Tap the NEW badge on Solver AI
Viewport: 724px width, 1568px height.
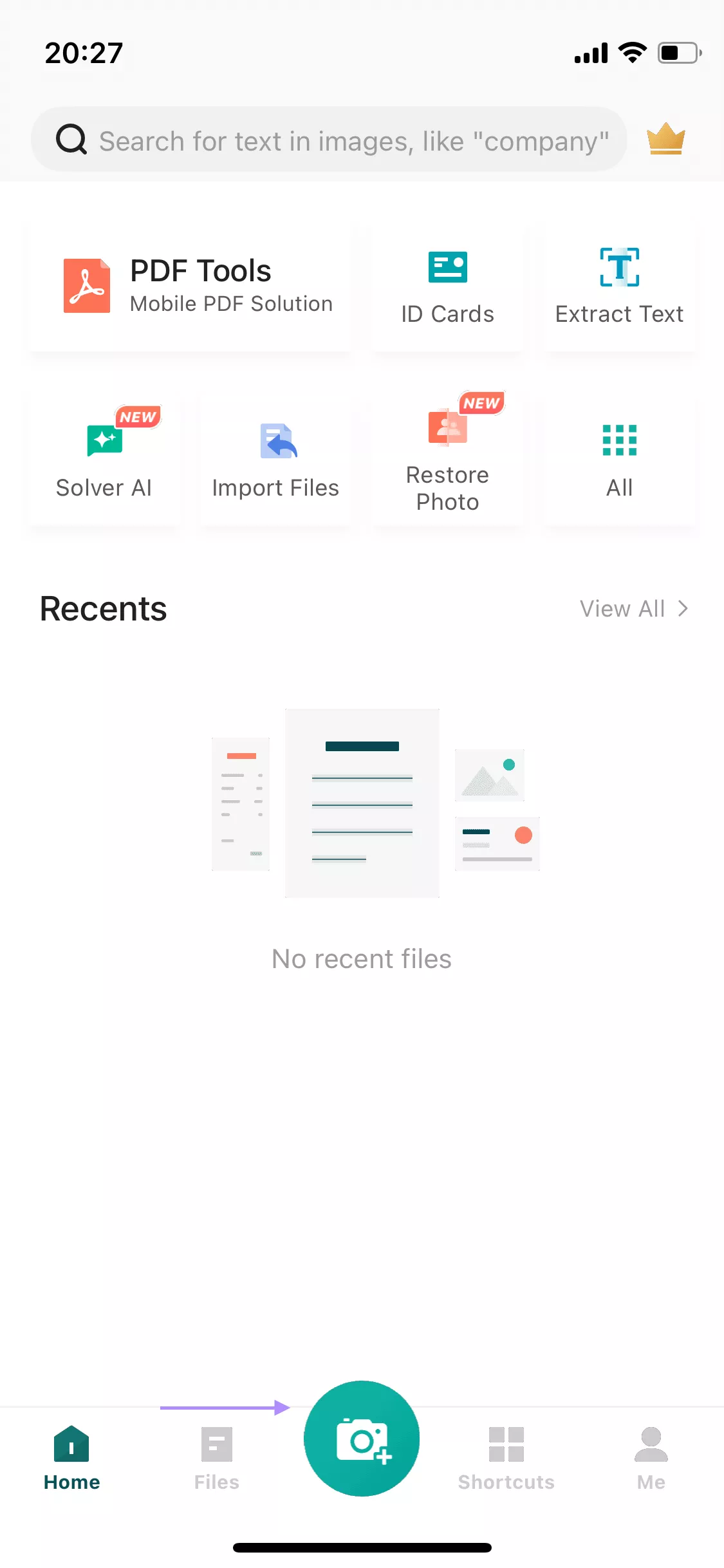point(138,417)
